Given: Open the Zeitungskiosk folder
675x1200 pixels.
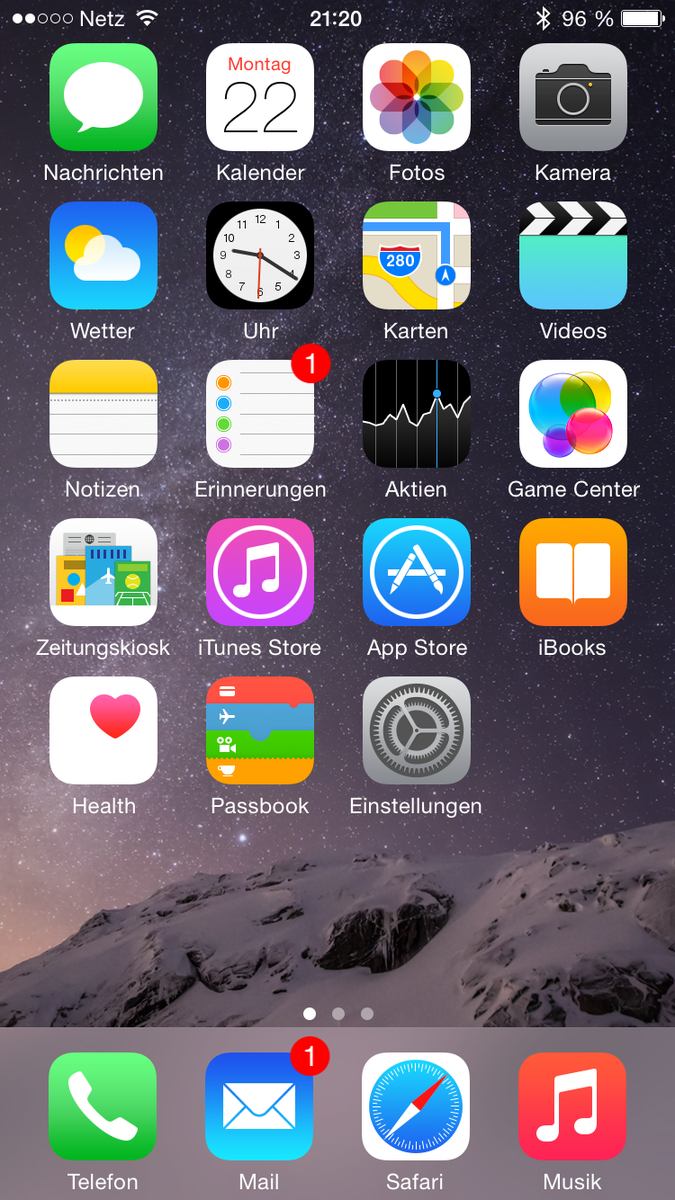Looking at the screenshot, I should point(103,572).
